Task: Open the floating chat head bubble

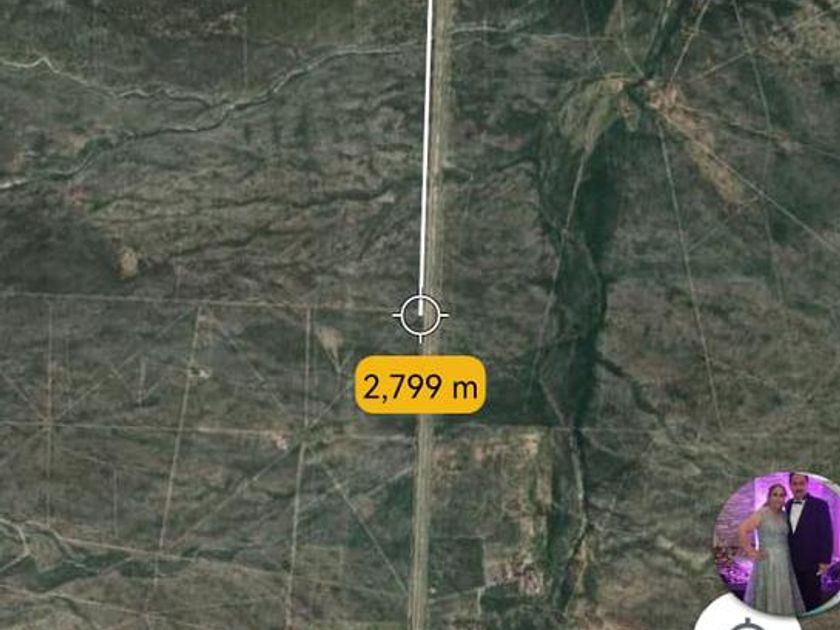Action: click(777, 541)
